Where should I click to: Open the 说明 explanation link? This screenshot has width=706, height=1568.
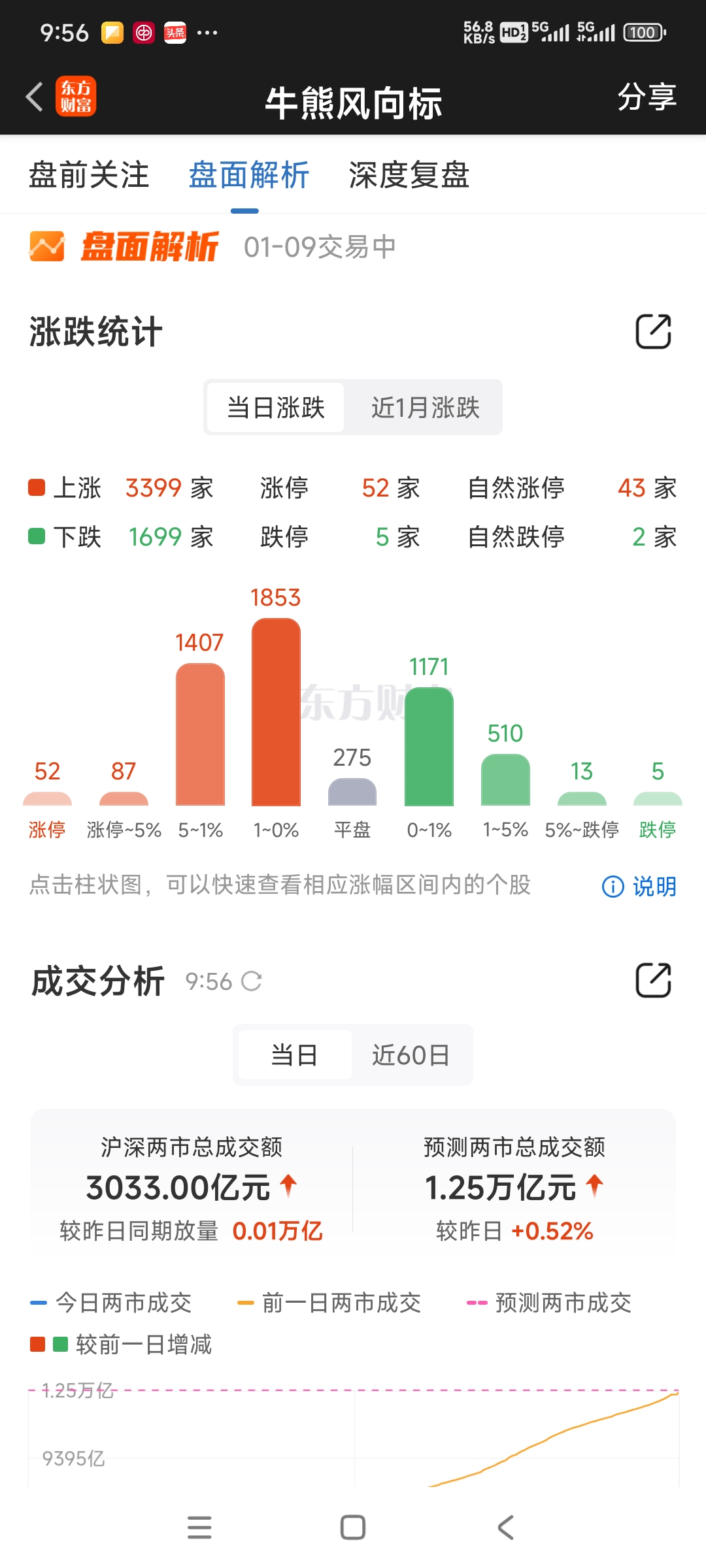(653, 886)
